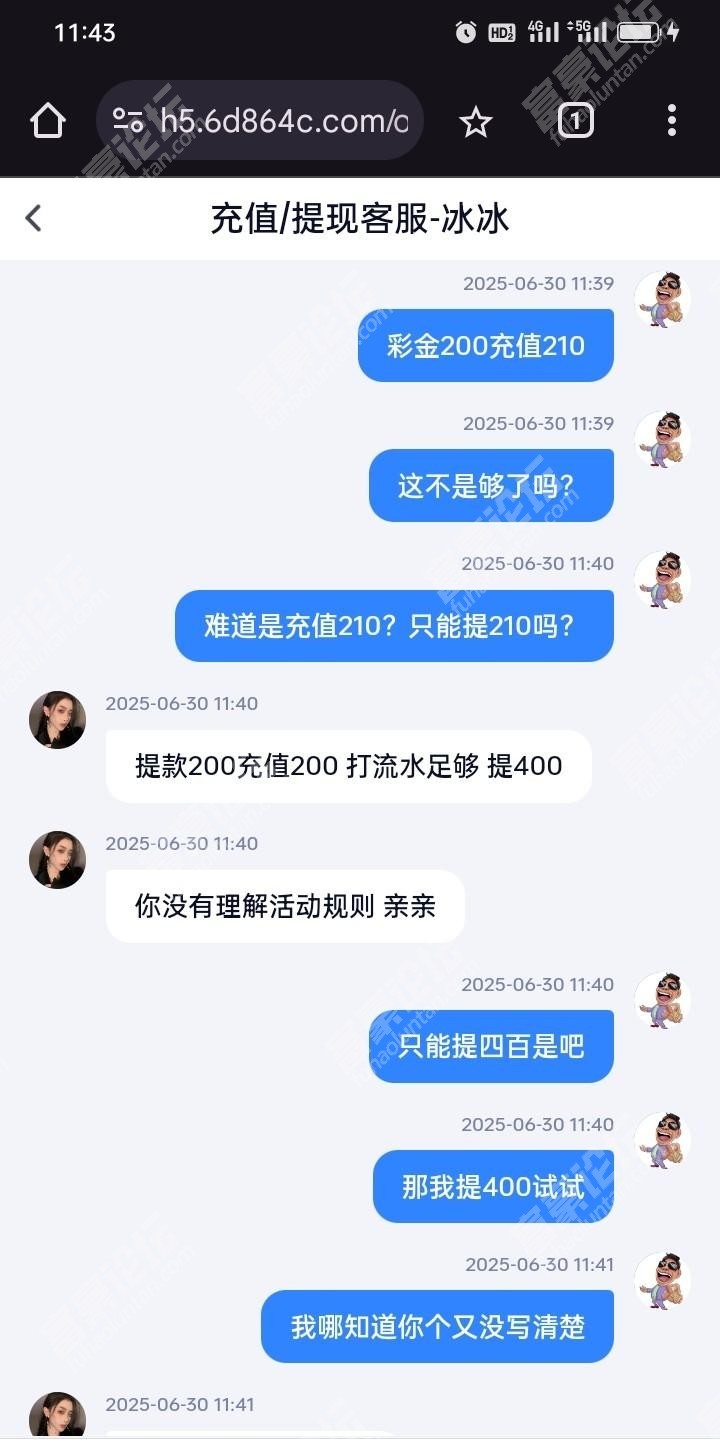Tap the h5.6d864c.com address bar
The height and width of the screenshot is (1446, 720).
click(283, 121)
